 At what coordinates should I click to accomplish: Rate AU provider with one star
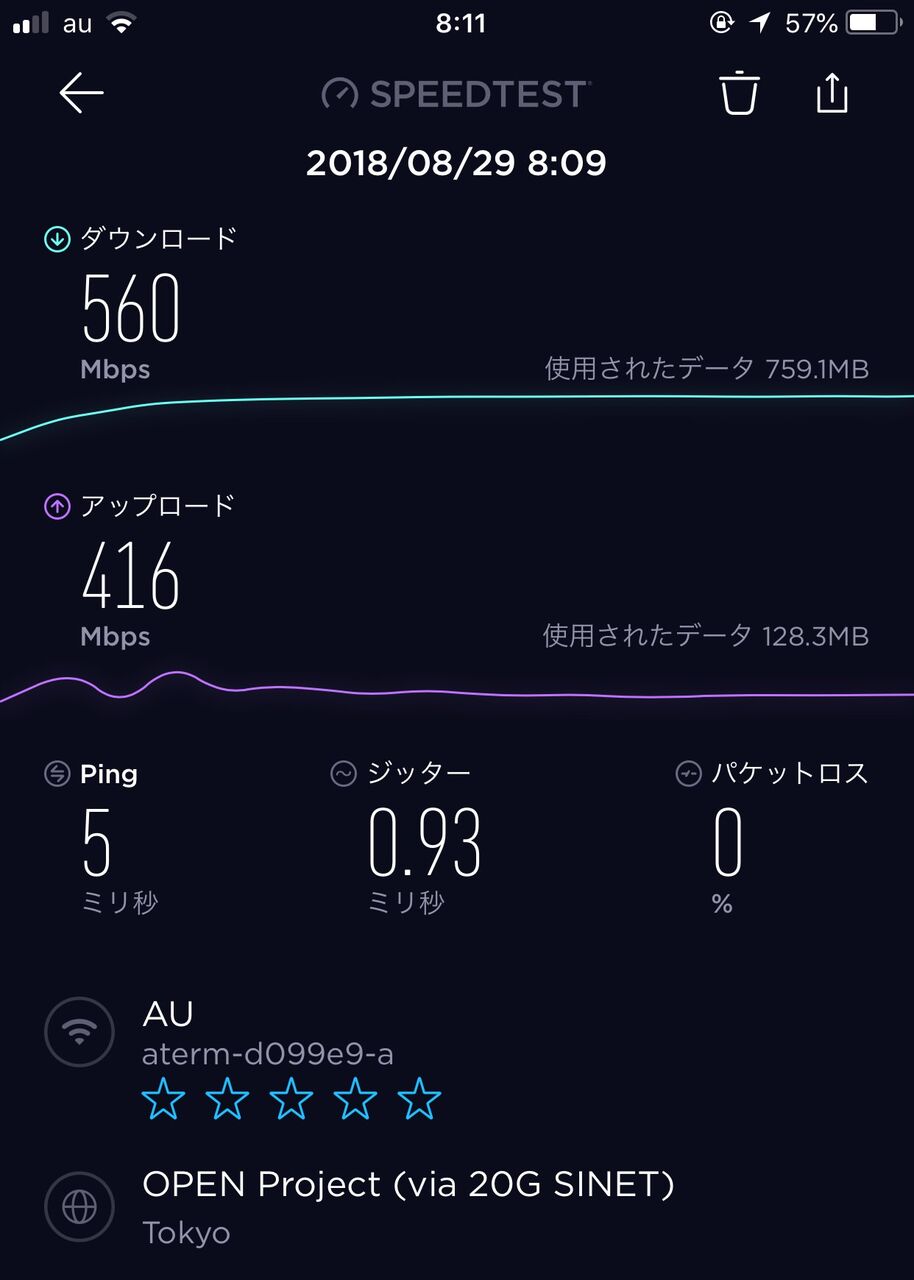point(164,1101)
